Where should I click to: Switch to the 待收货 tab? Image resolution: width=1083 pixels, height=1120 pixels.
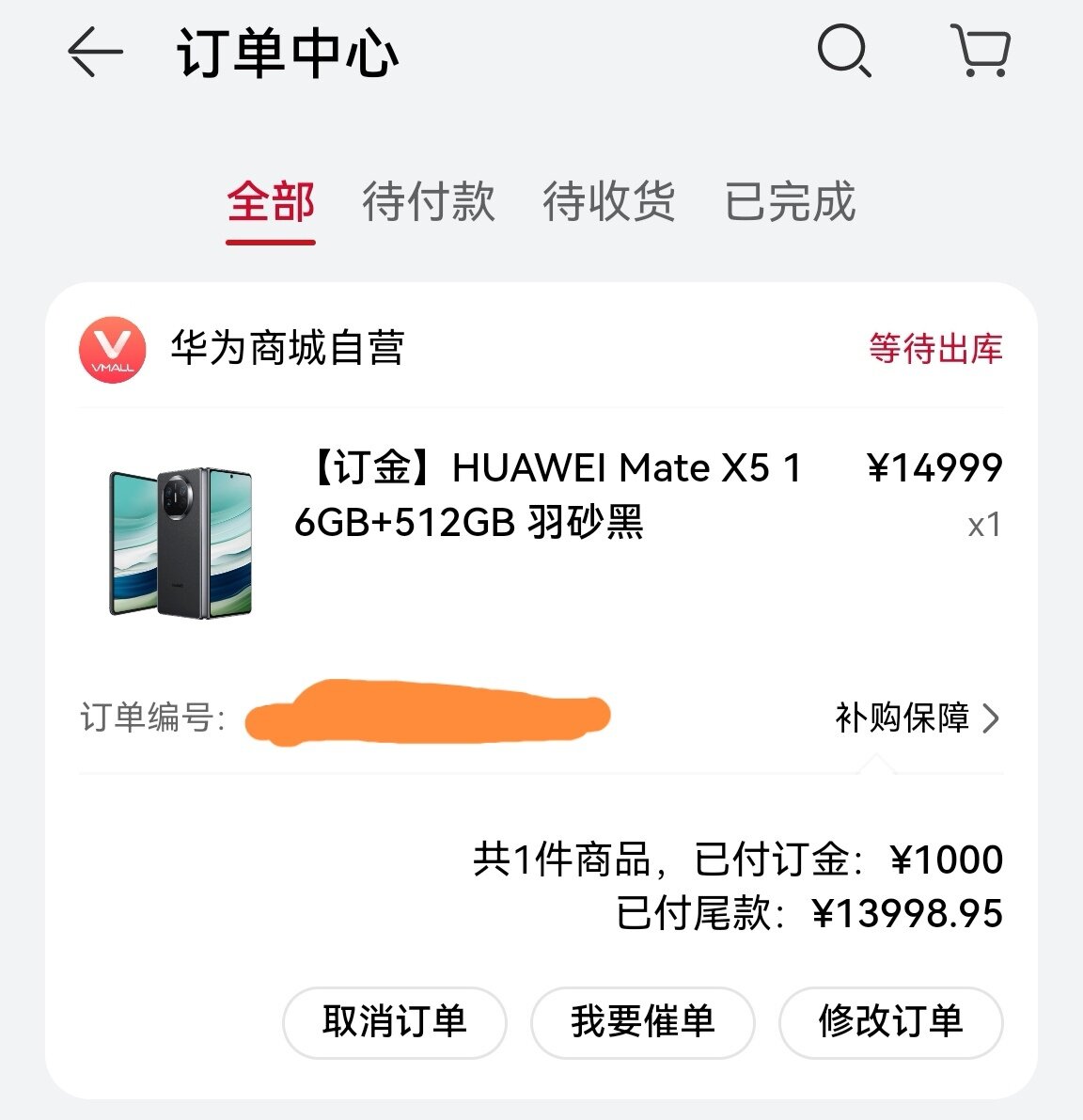click(608, 202)
